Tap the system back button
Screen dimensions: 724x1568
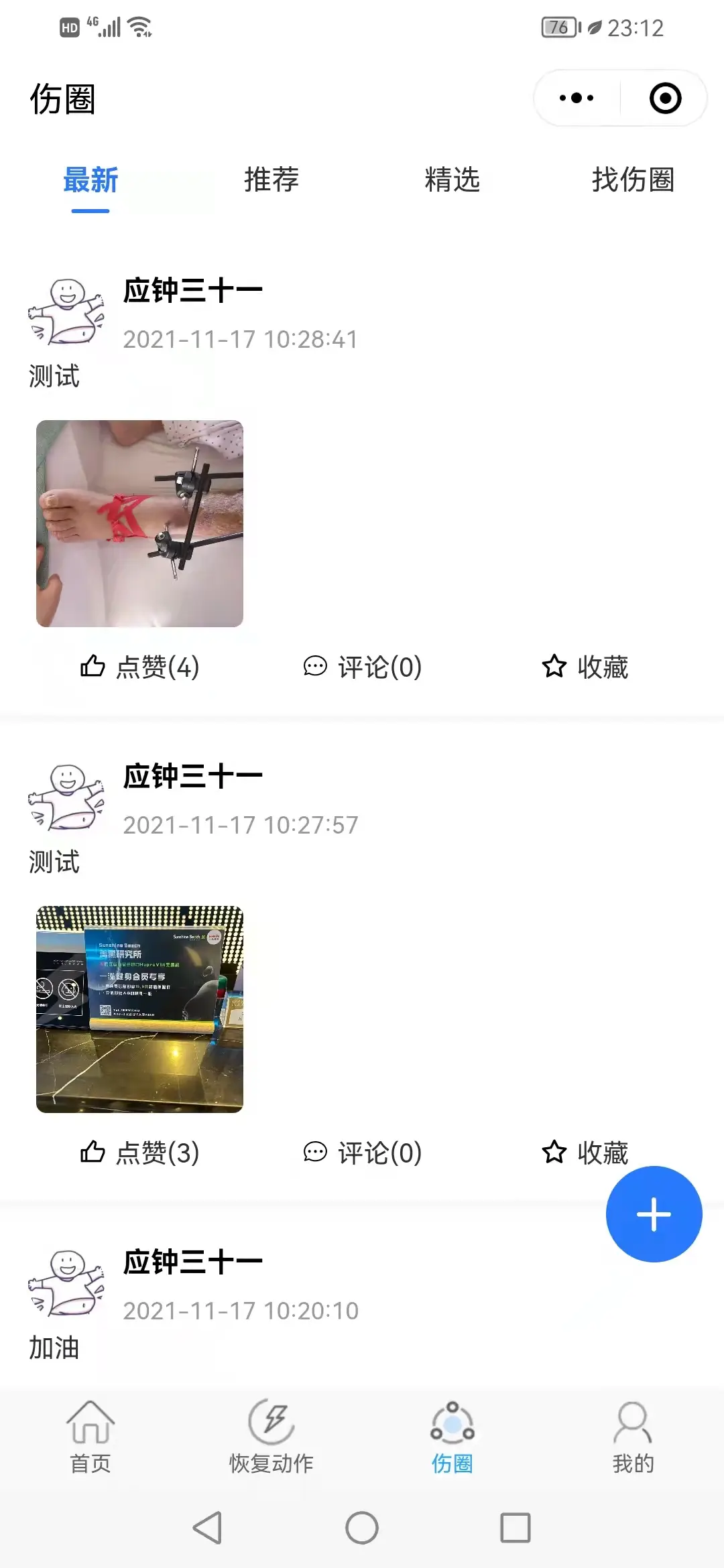[207, 1528]
